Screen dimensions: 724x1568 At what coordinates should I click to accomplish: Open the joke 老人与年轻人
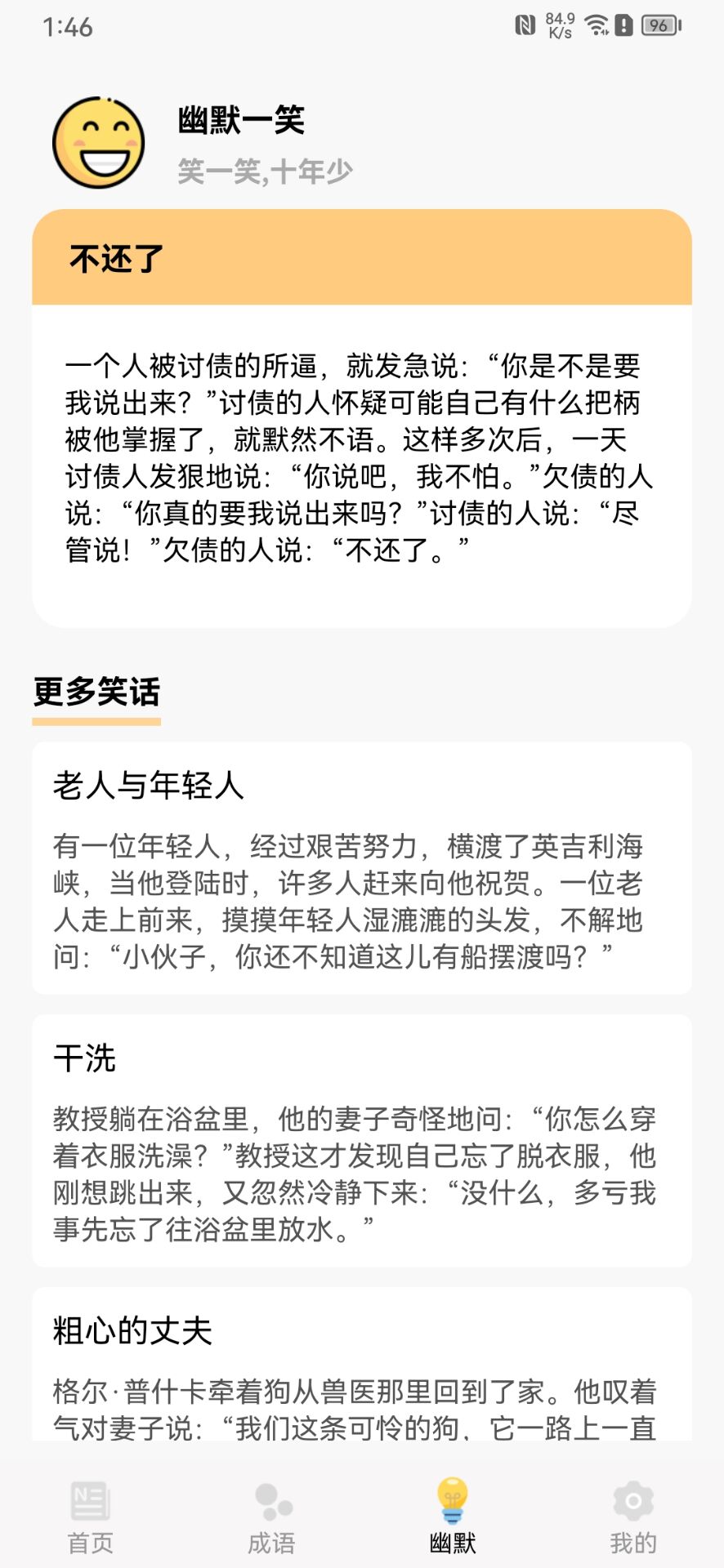click(362, 867)
